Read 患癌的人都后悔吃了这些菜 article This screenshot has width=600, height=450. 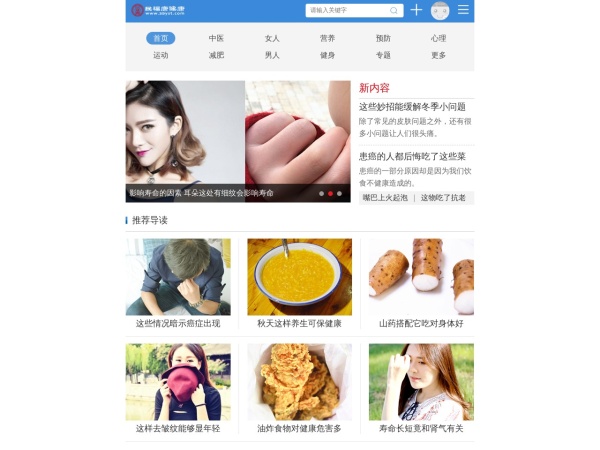[x=412, y=156]
